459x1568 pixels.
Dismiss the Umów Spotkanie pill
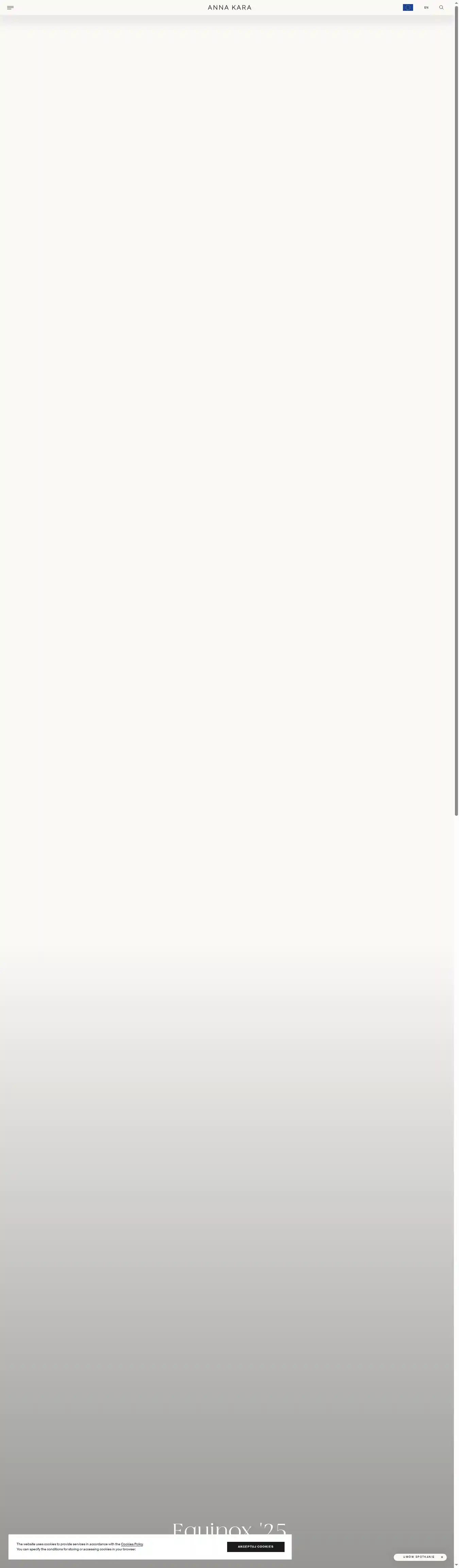point(442,1557)
